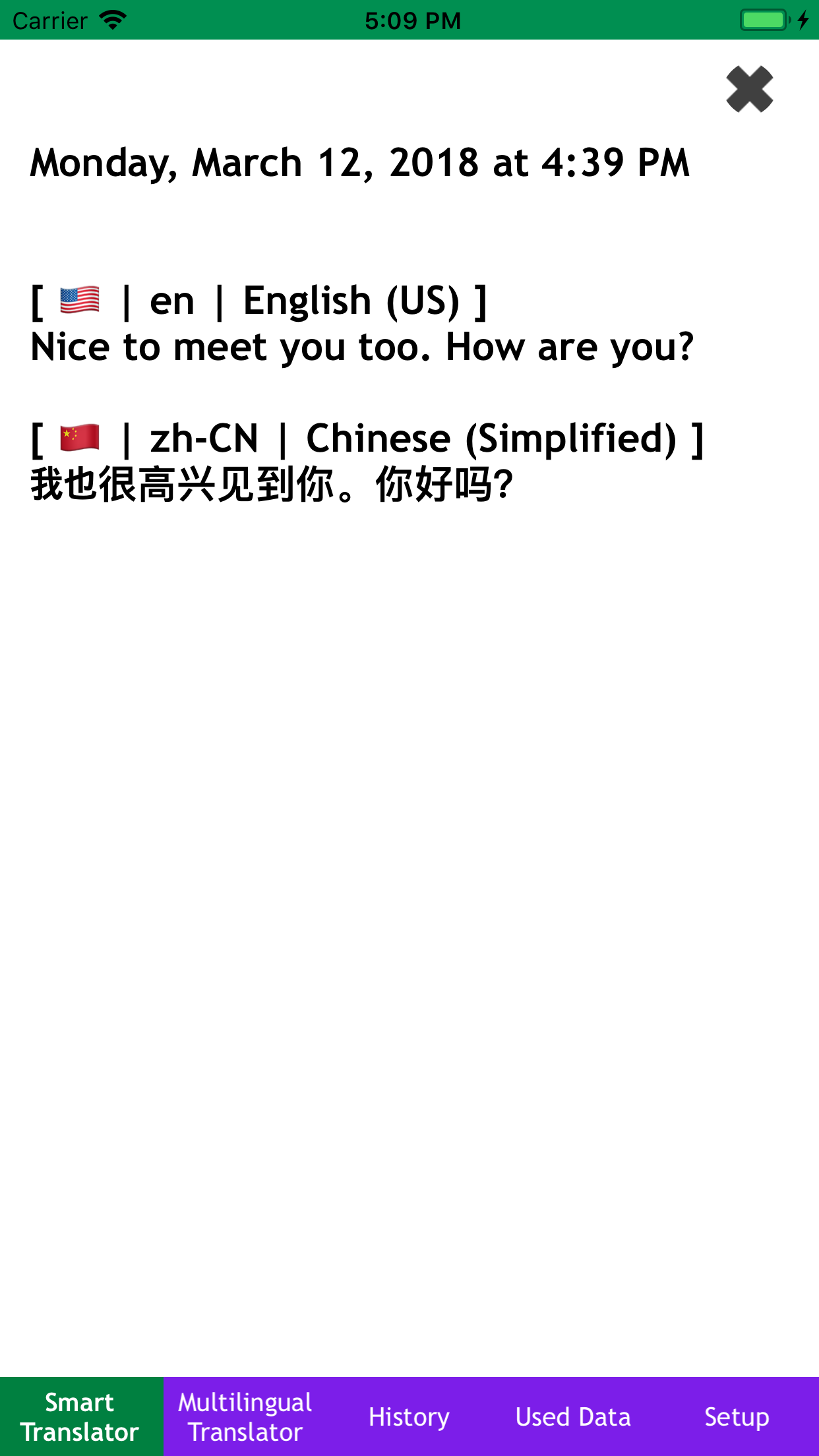The width and height of the screenshot is (819, 1456).
Task: Tap the Wi-Fi signal icon
Action: point(113,19)
